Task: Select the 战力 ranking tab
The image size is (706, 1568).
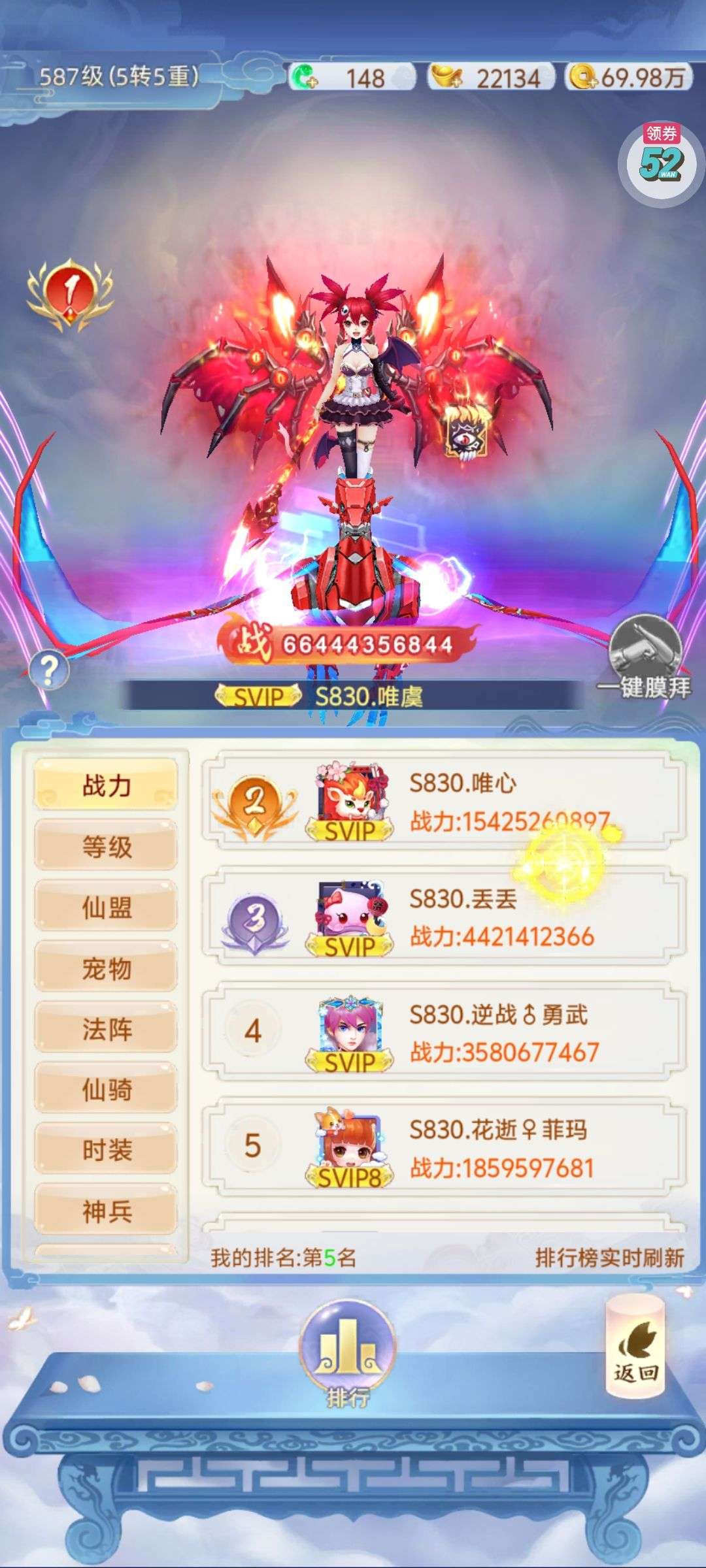Action: pyautogui.click(x=106, y=785)
